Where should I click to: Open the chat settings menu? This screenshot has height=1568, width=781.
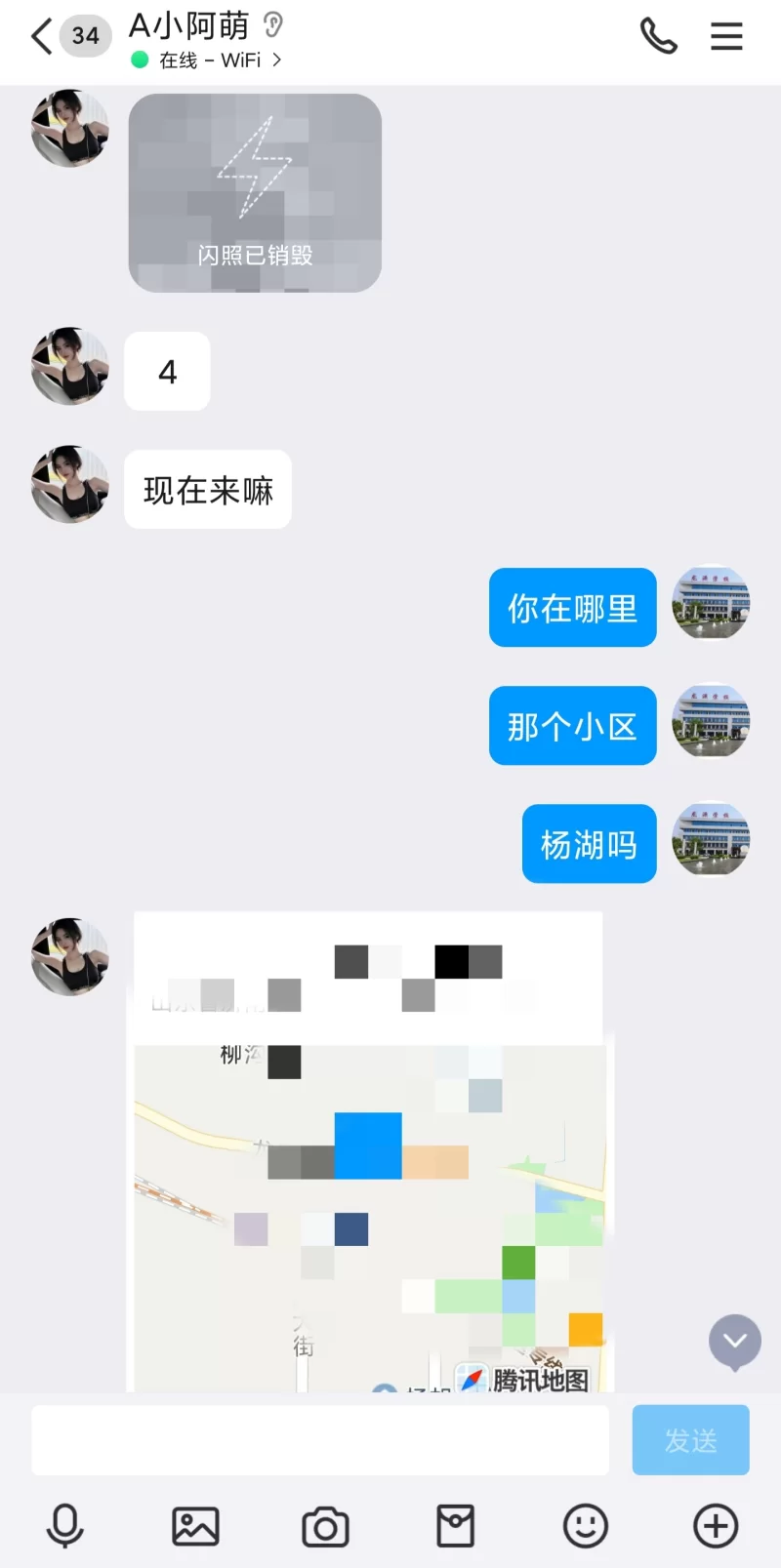tap(726, 37)
